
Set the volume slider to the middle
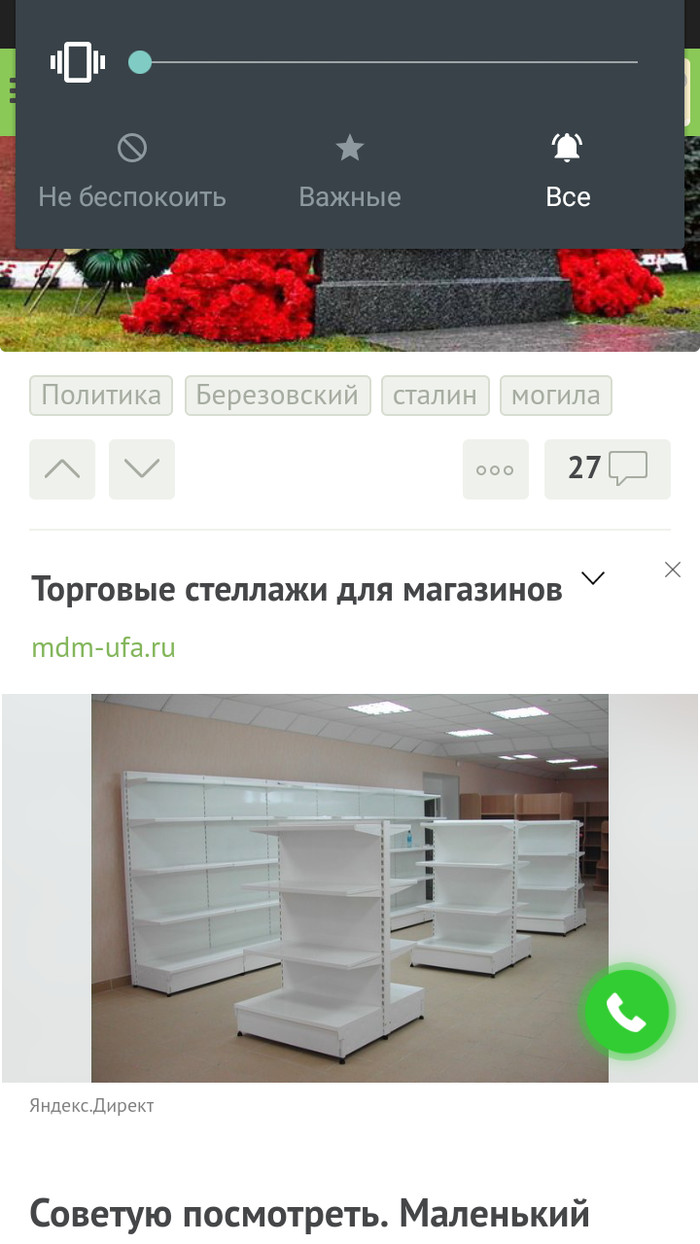(x=388, y=63)
